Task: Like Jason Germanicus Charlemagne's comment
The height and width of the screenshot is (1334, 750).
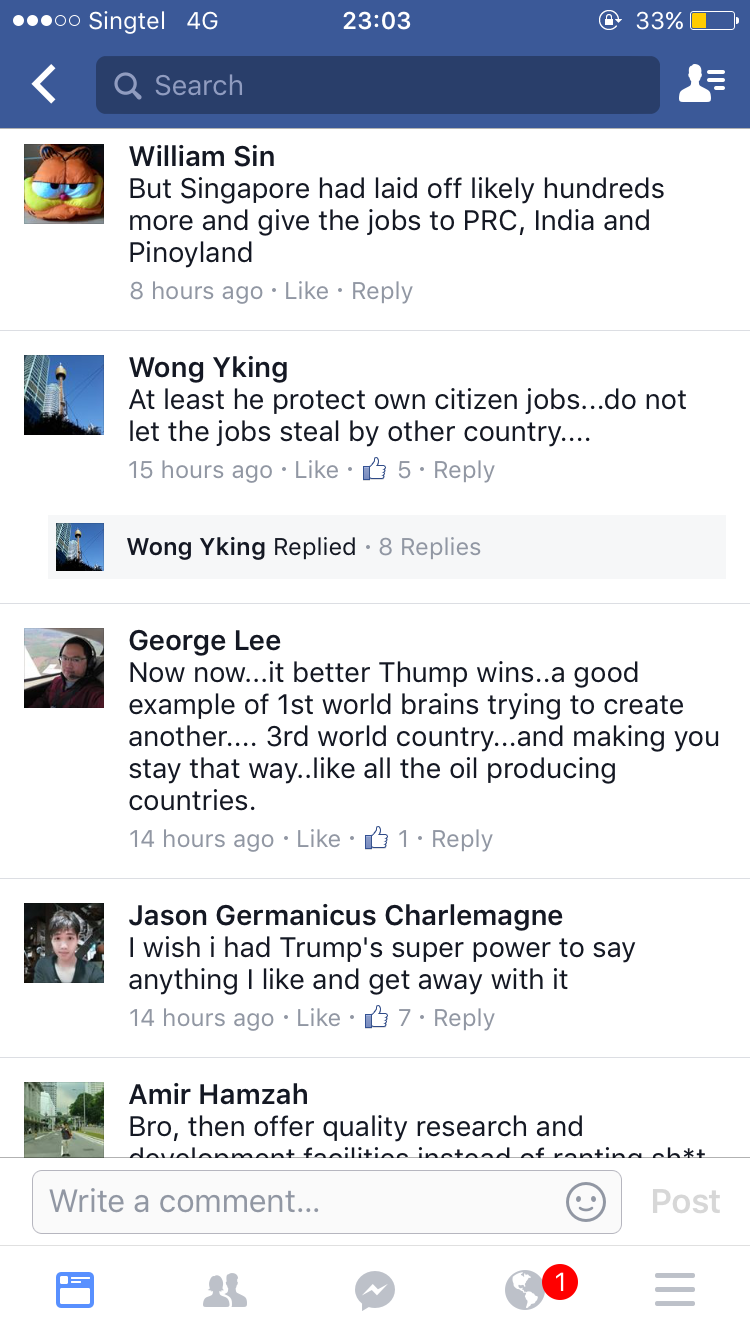Action: coord(318,1018)
